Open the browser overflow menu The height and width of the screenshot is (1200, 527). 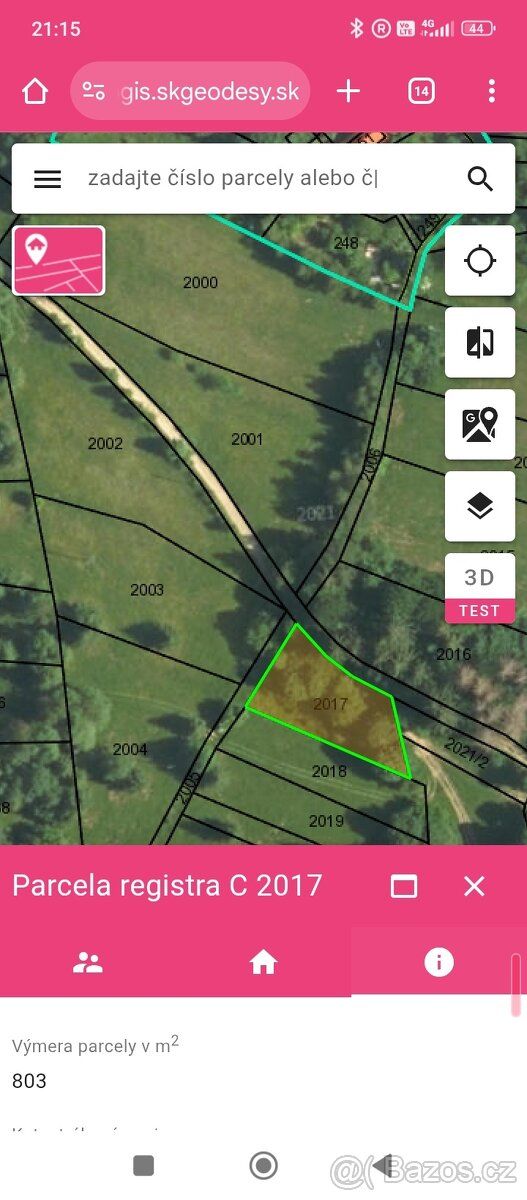[491, 92]
